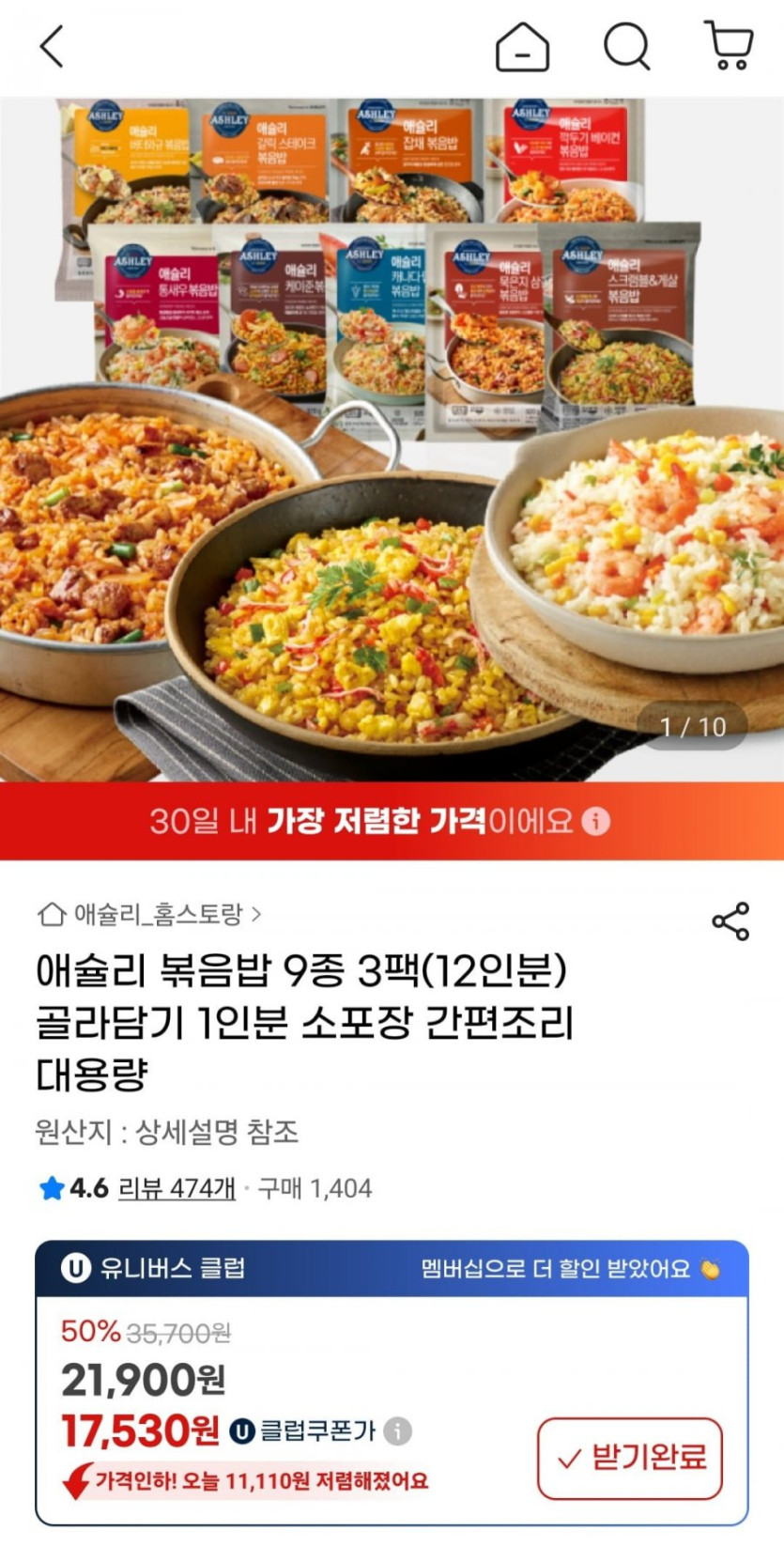Open the shopping cart
The image size is (784, 1546).
pos(729,46)
